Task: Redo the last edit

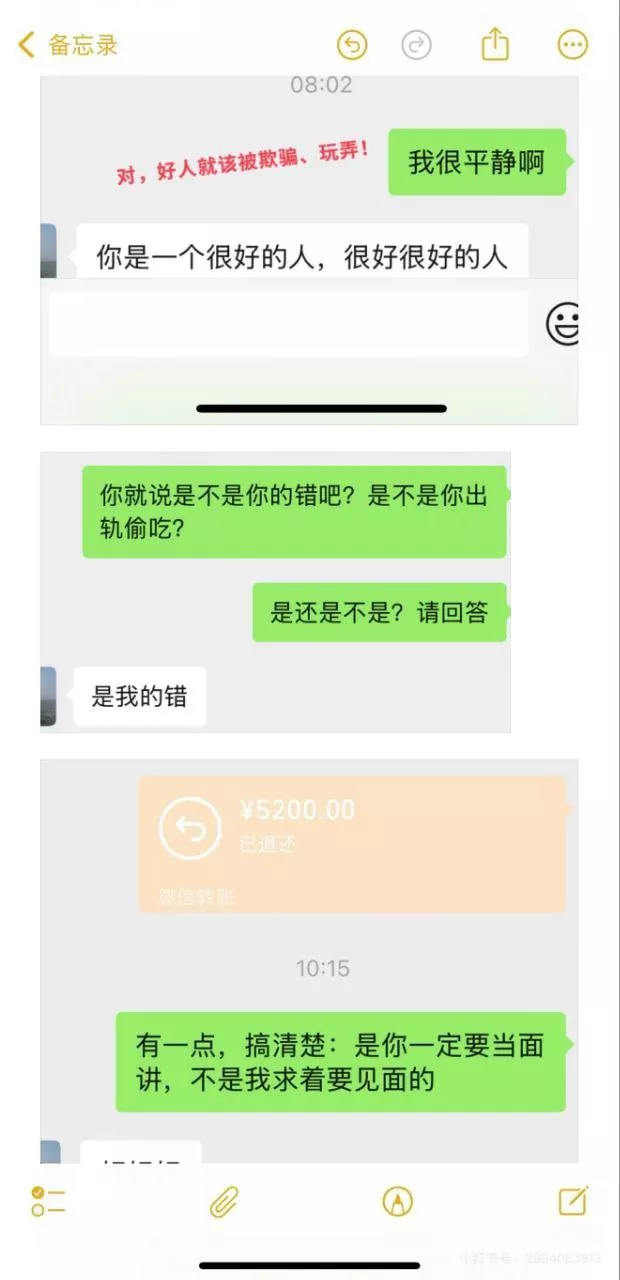Action: (x=416, y=45)
